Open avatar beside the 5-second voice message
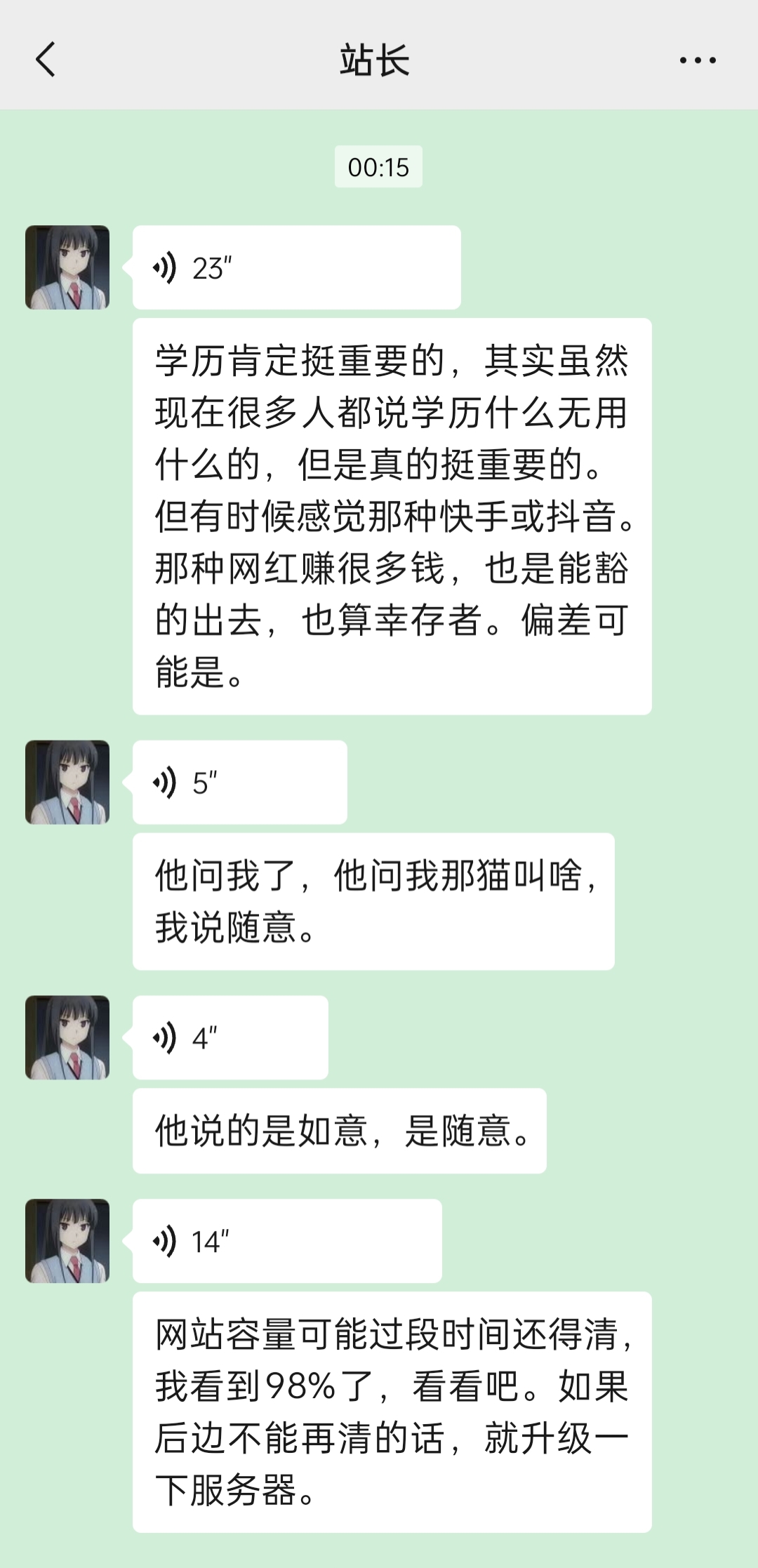758x1568 pixels. pyautogui.click(x=67, y=782)
